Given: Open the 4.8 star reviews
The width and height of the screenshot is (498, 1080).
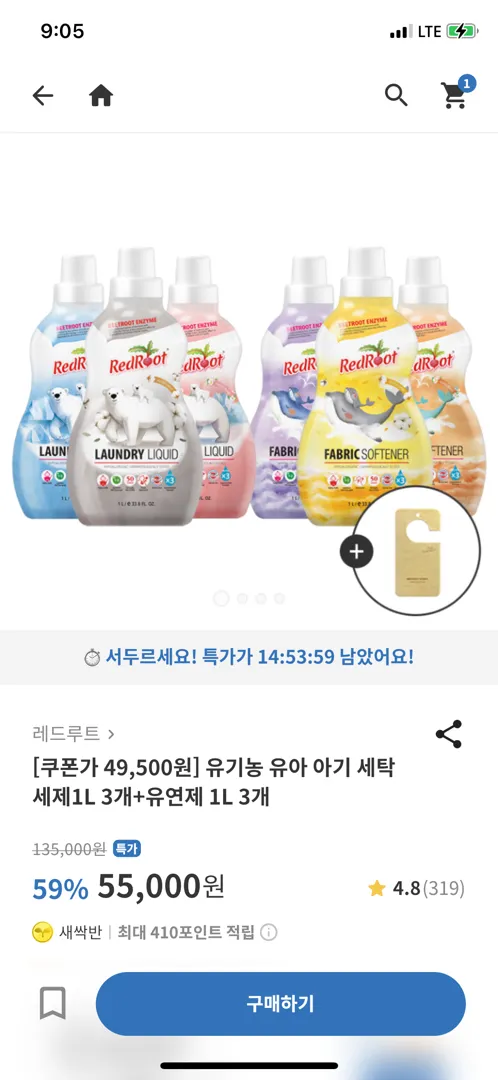Looking at the screenshot, I should (x=416, y=889).
